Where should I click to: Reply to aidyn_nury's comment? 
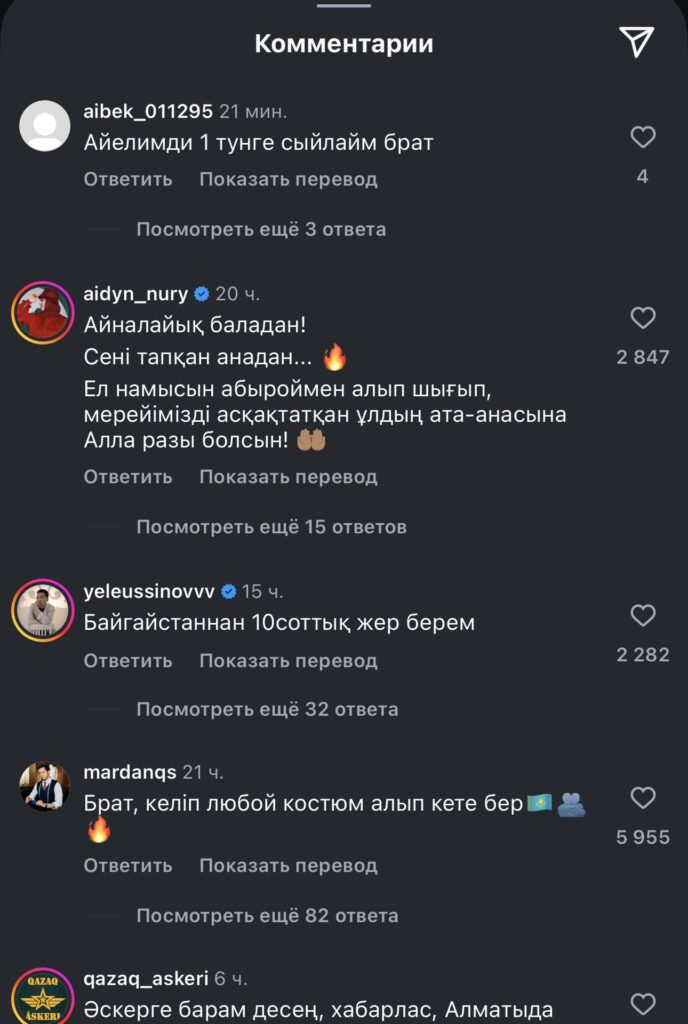(x=128, y=477)
